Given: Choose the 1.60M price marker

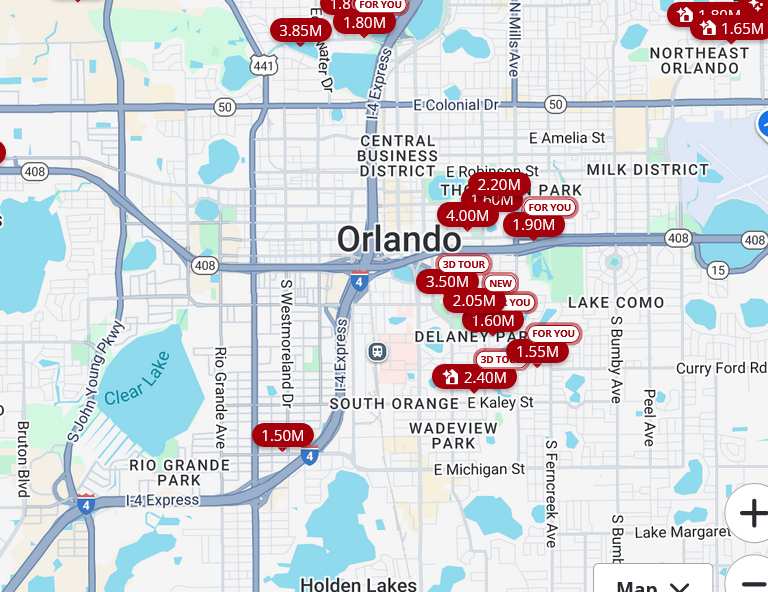Looking at the screenshot, I should tap(493, 320).
